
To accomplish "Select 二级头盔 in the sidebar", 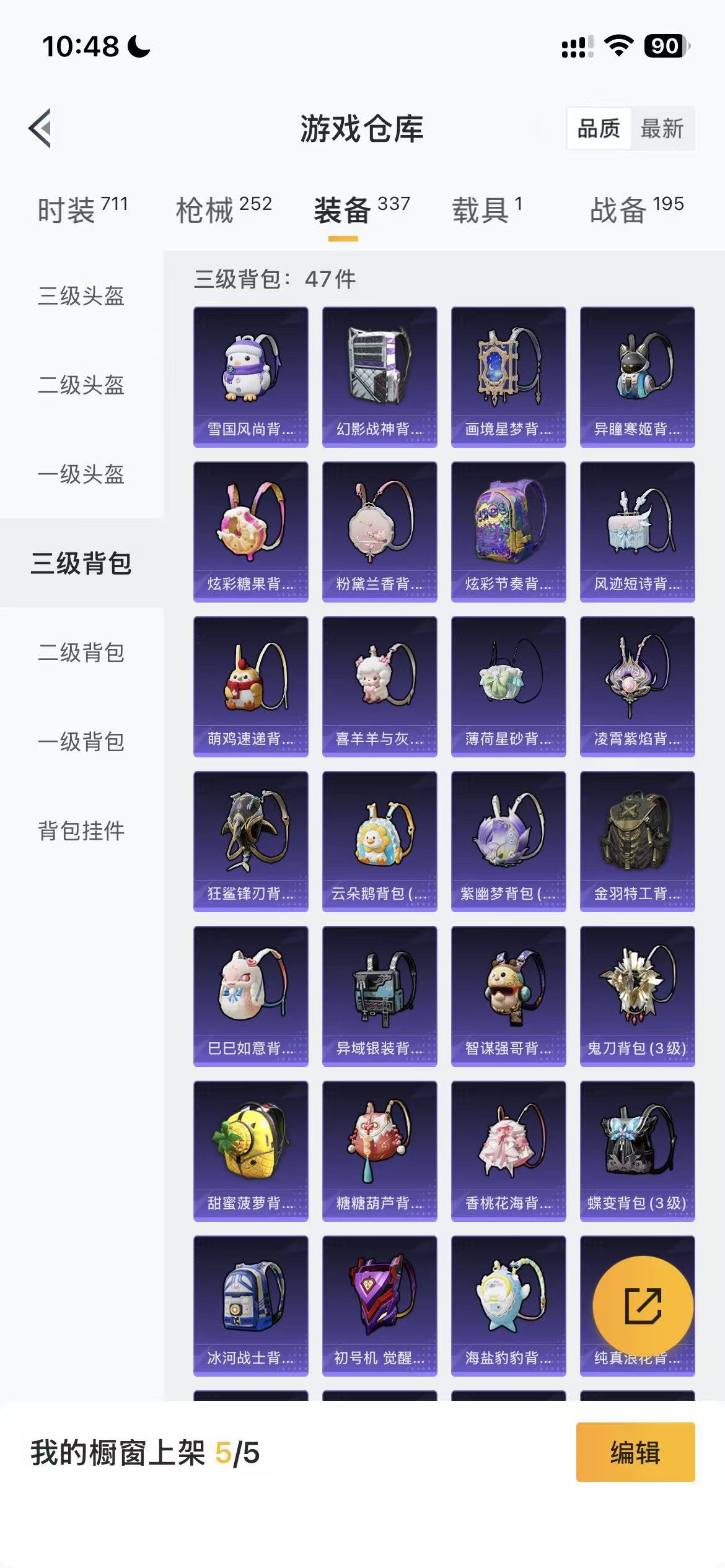I will coord(81,385).
